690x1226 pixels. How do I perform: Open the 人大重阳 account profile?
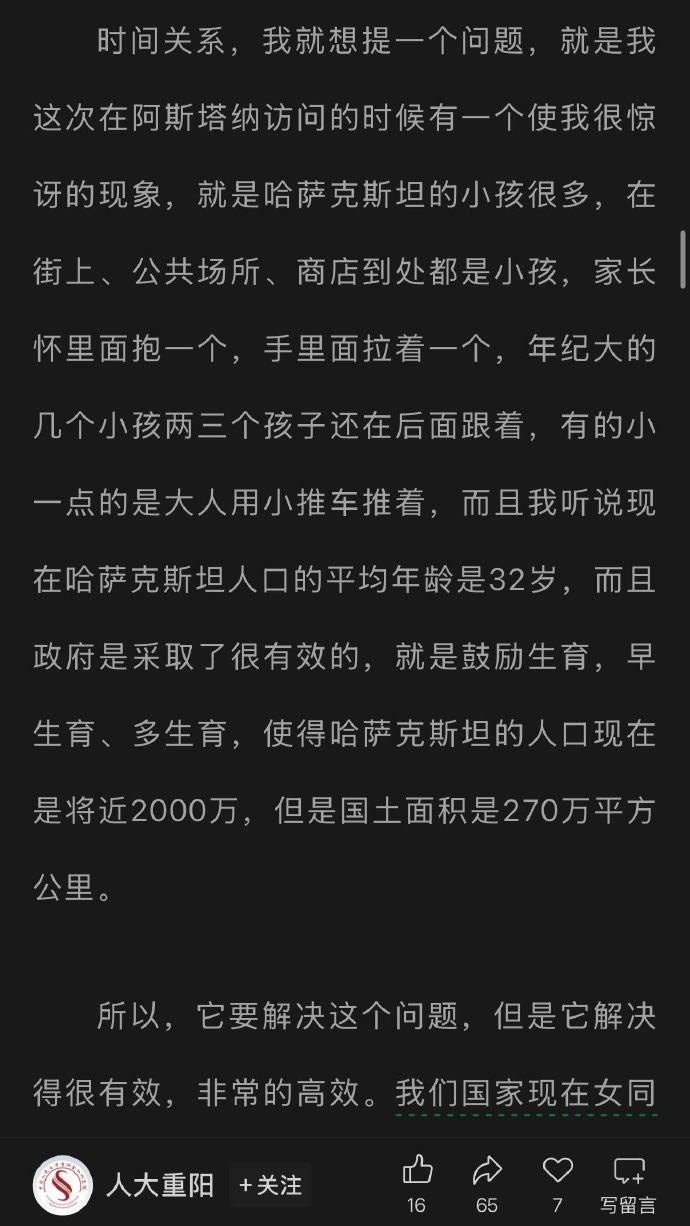pos(159,1185)
